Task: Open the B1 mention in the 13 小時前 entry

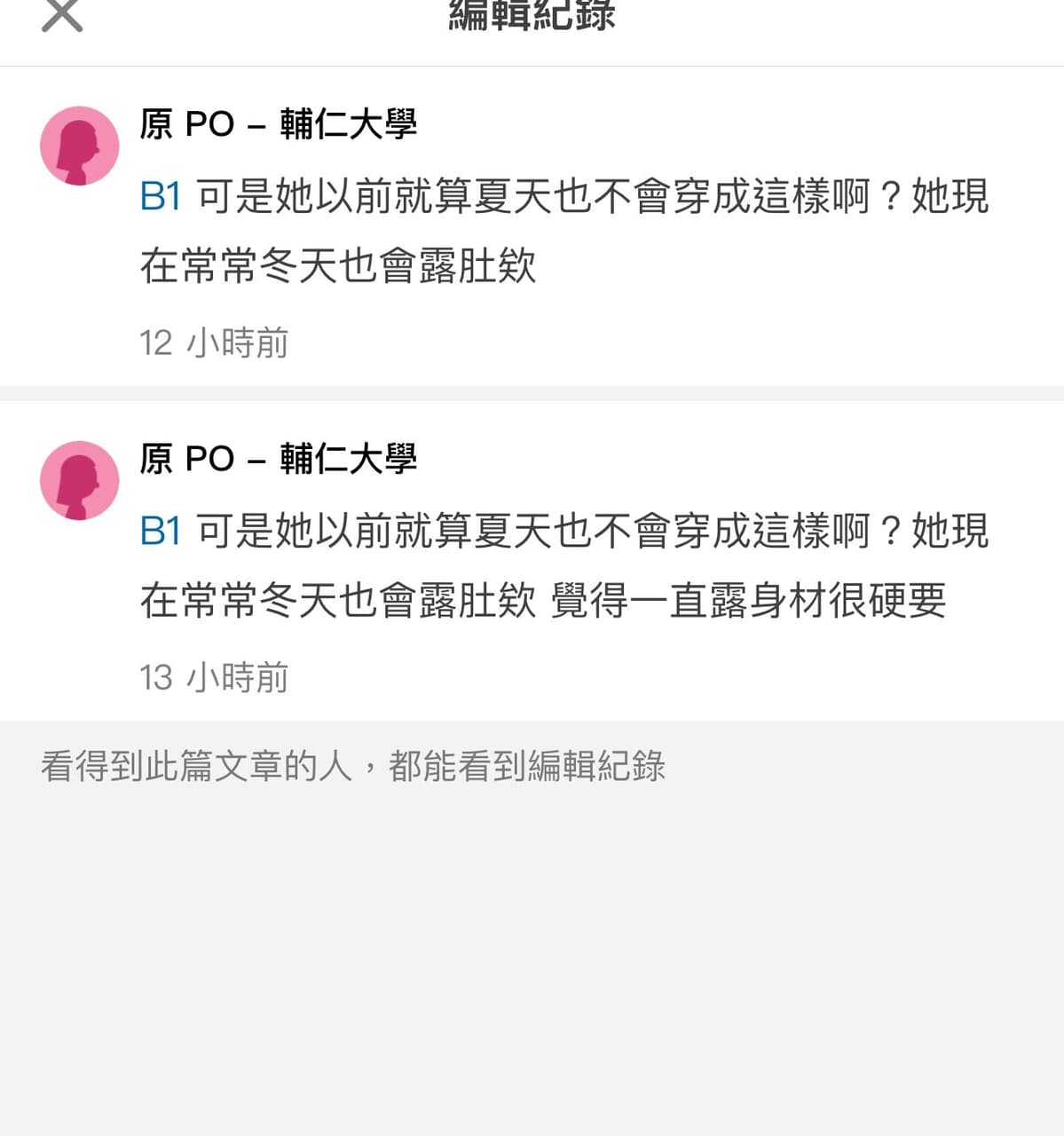Action: coord(161,531)
